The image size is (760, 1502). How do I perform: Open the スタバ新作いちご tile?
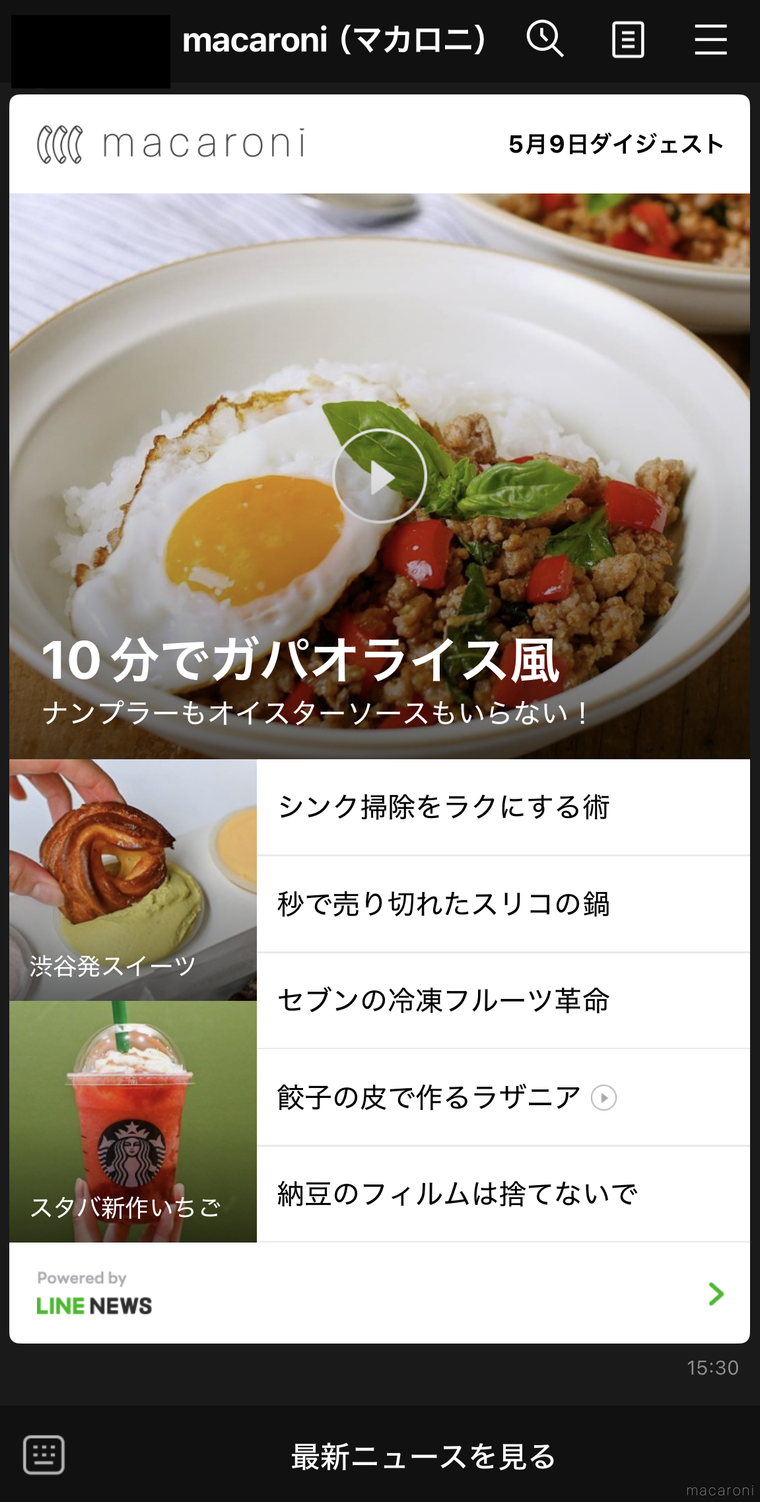click(x=133, y=1121)
